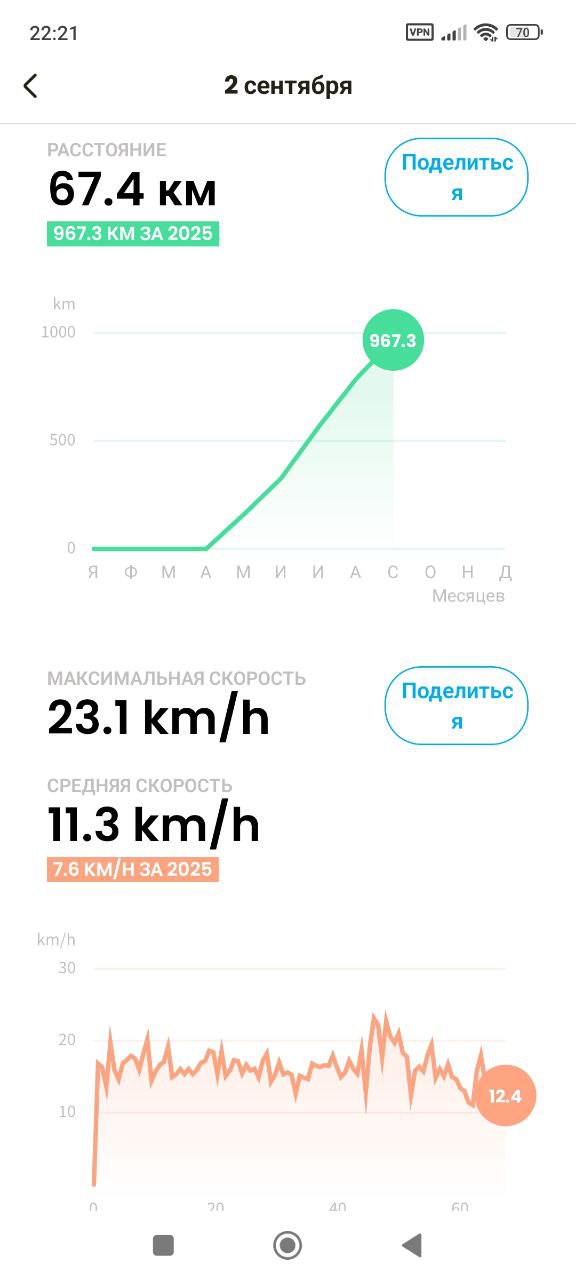Share the distance stats with Поделиться

pos(456,177)
